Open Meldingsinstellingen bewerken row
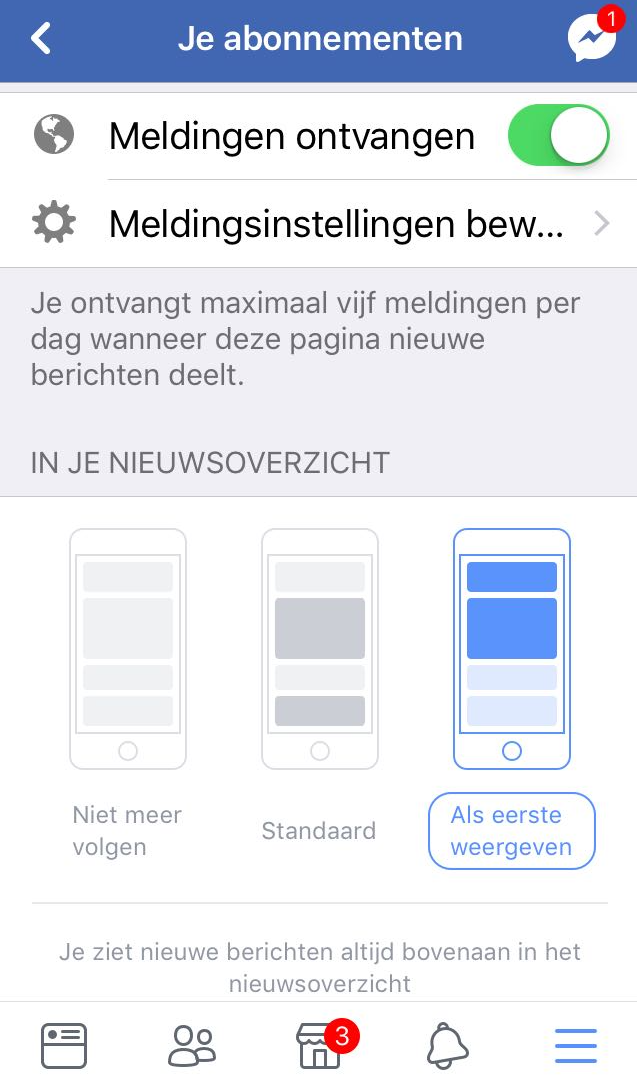This screenshot has height=1090, width=637. [x=318, y=224]
